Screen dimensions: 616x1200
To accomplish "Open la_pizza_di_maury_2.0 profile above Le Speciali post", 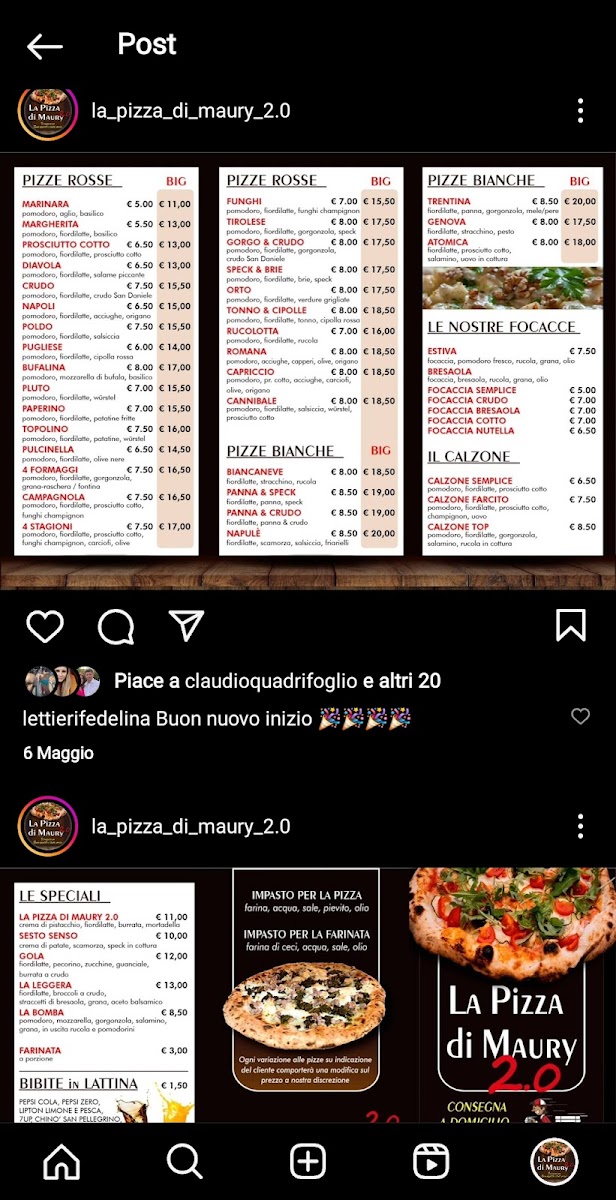I will point(190,826).
